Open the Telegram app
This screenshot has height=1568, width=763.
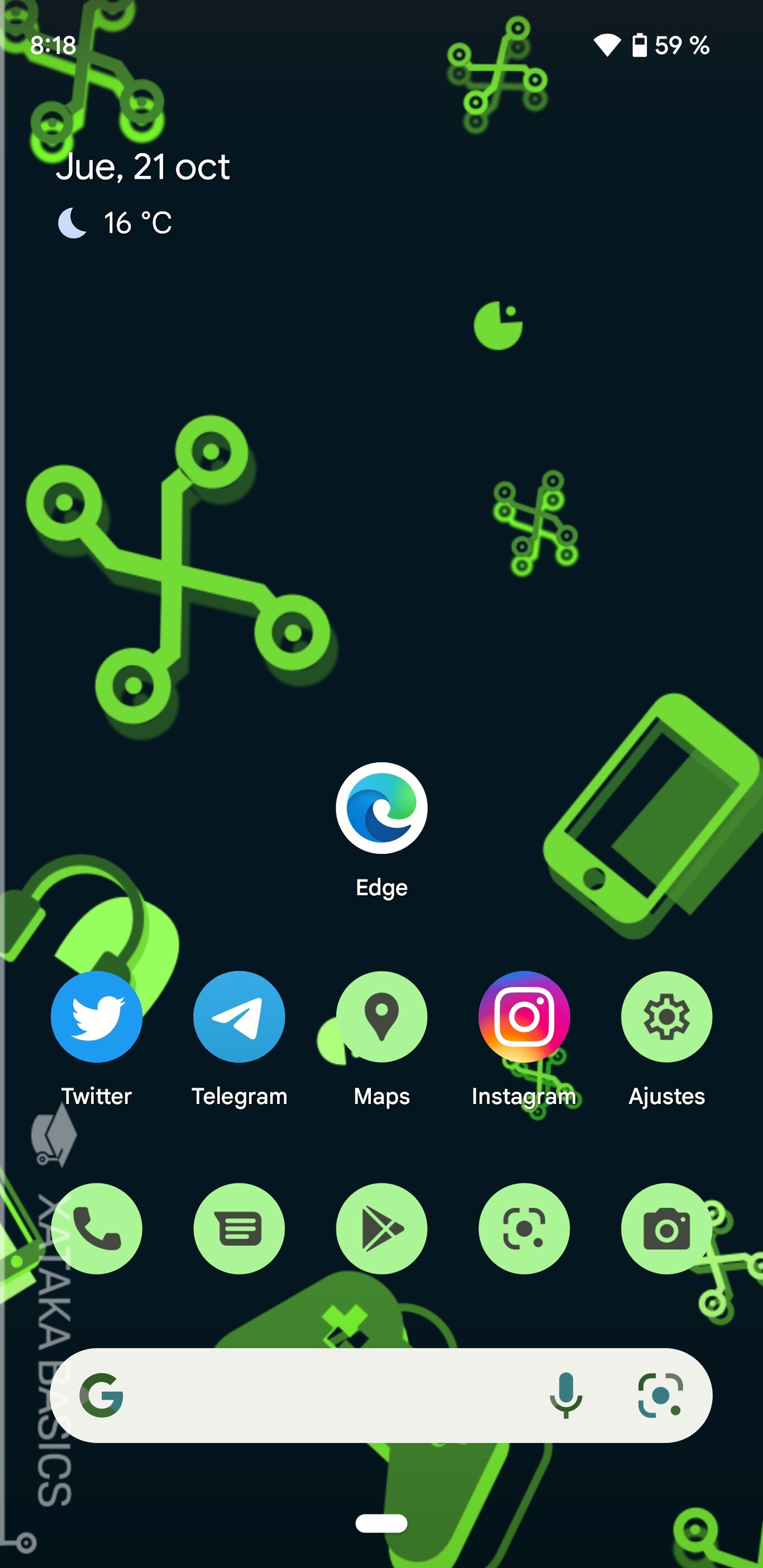239,1016
